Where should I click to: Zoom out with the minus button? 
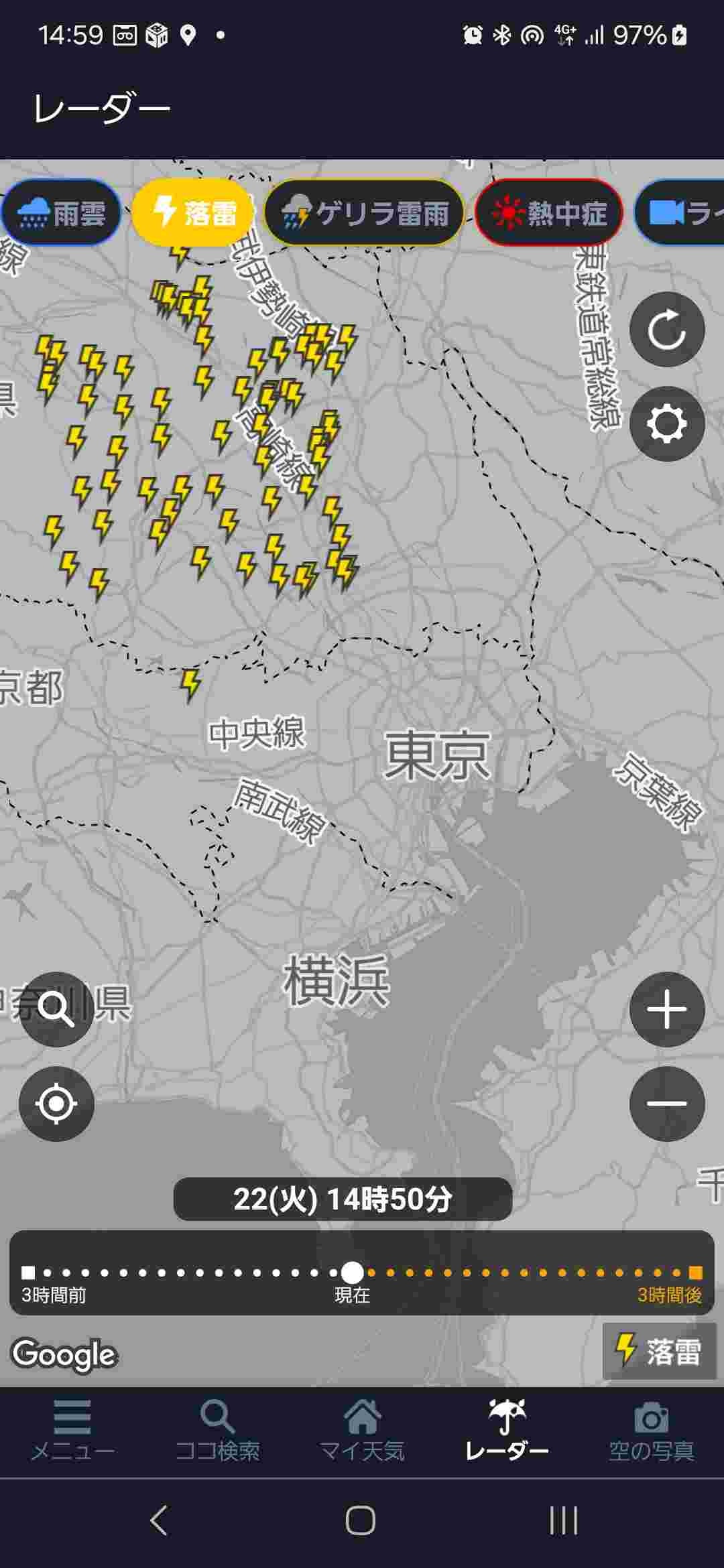[x=666, y=1104]
